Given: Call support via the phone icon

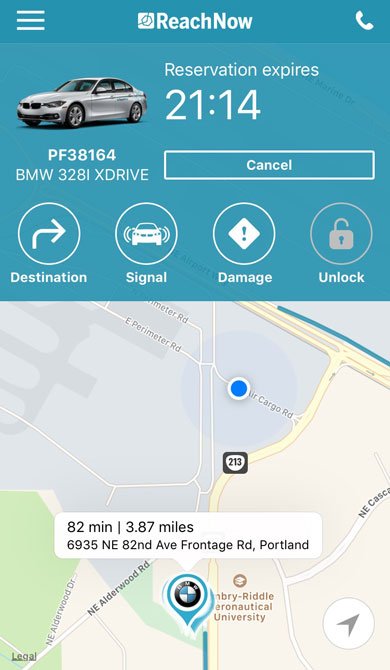Looking at the screenshot, I should [x=364, y=21].
